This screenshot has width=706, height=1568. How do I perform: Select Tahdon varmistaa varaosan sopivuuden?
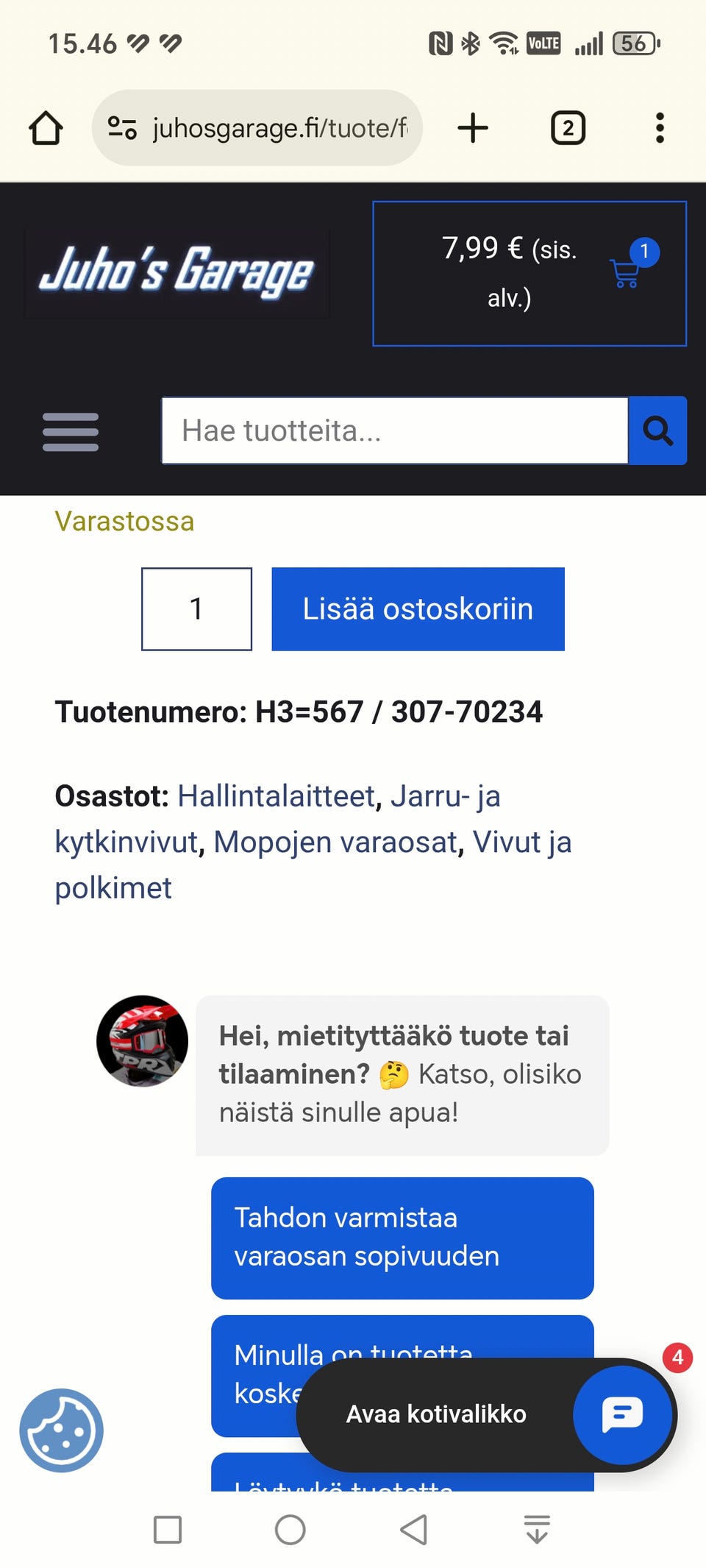click(402, 1237)
